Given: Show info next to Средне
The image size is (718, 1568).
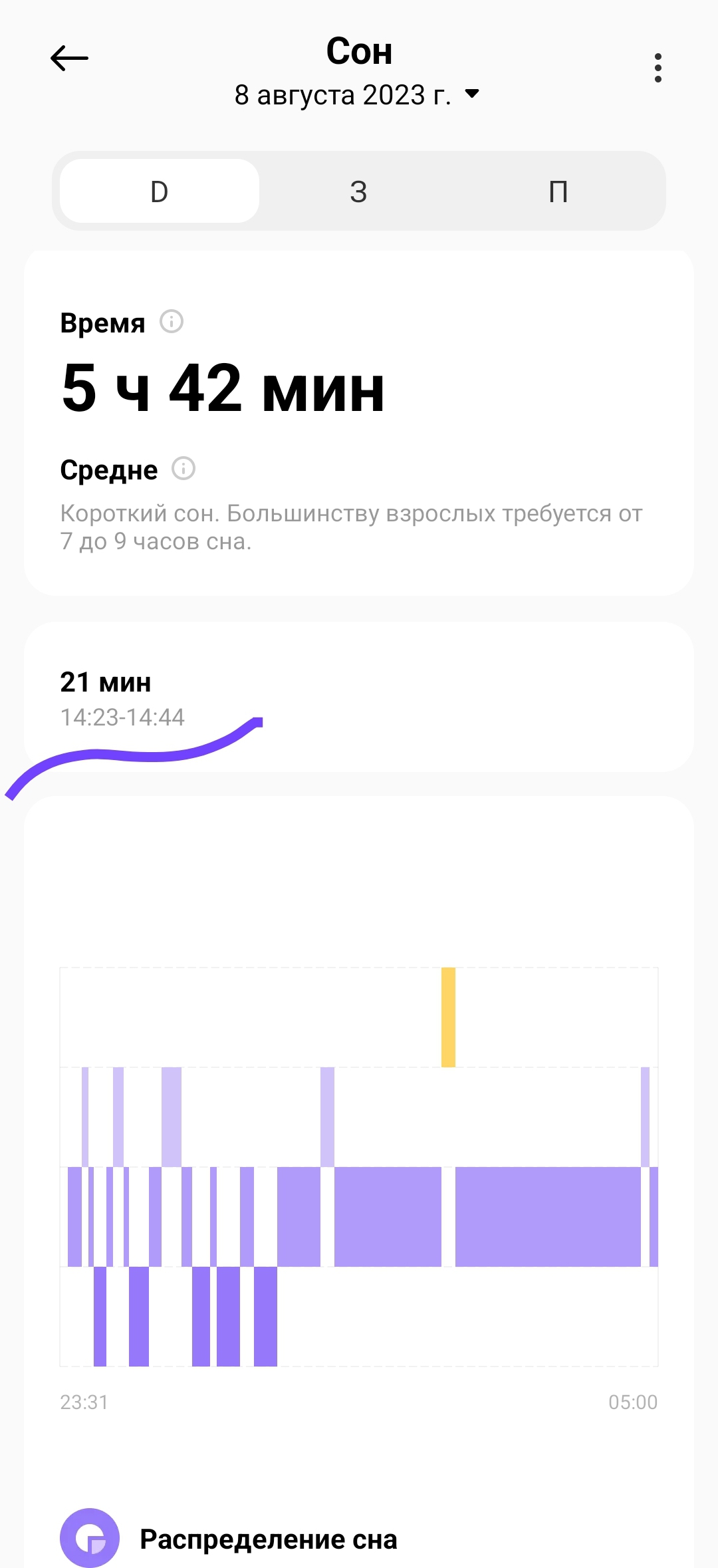Looking at the screenshot, I should (x=183, y=469).
